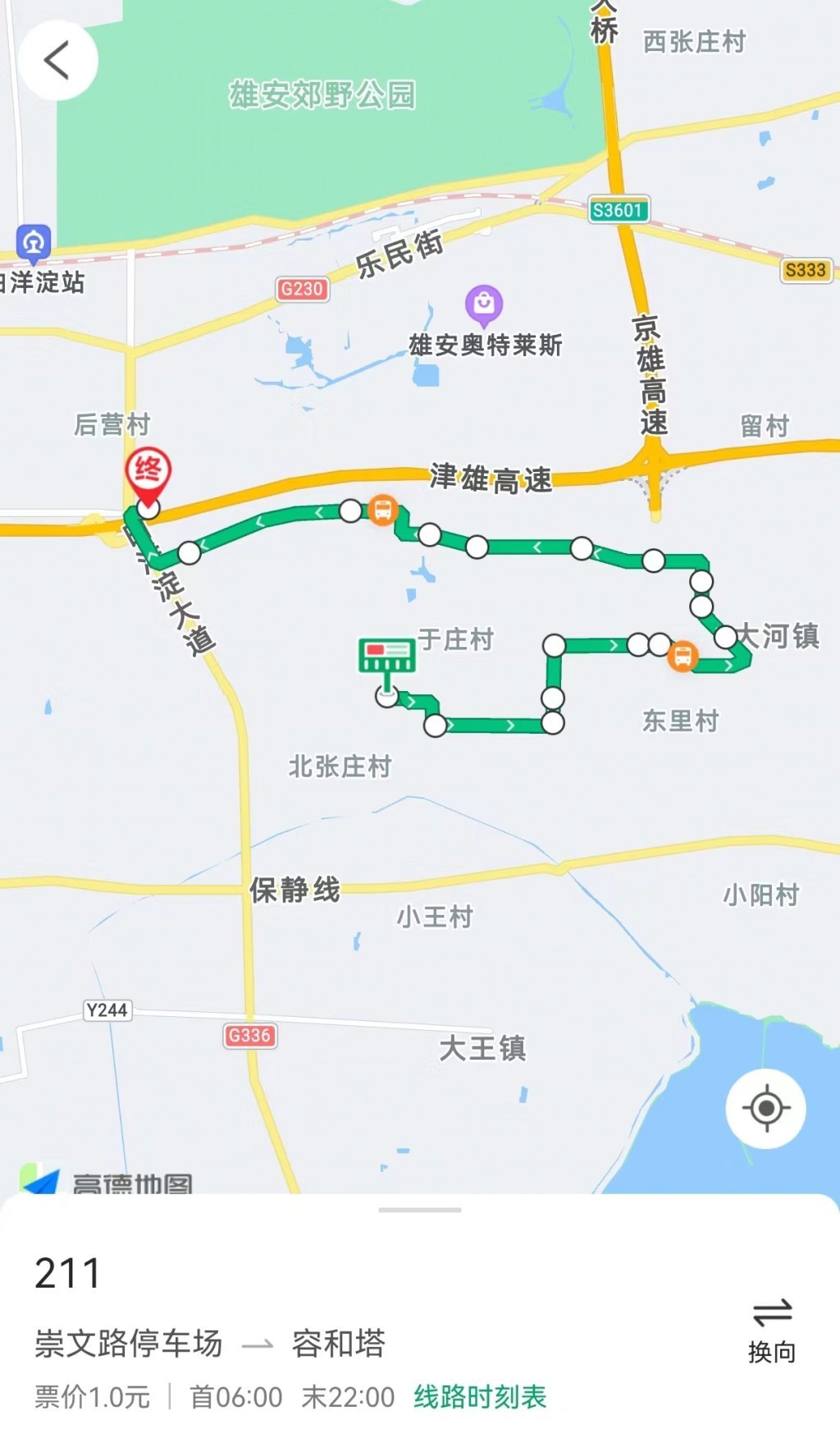Tap the orange bus icon below 津雄高速
Image resolution: width=840 pixels, height=1433 pixels.
pyautogui.click(x=382, y=510)
